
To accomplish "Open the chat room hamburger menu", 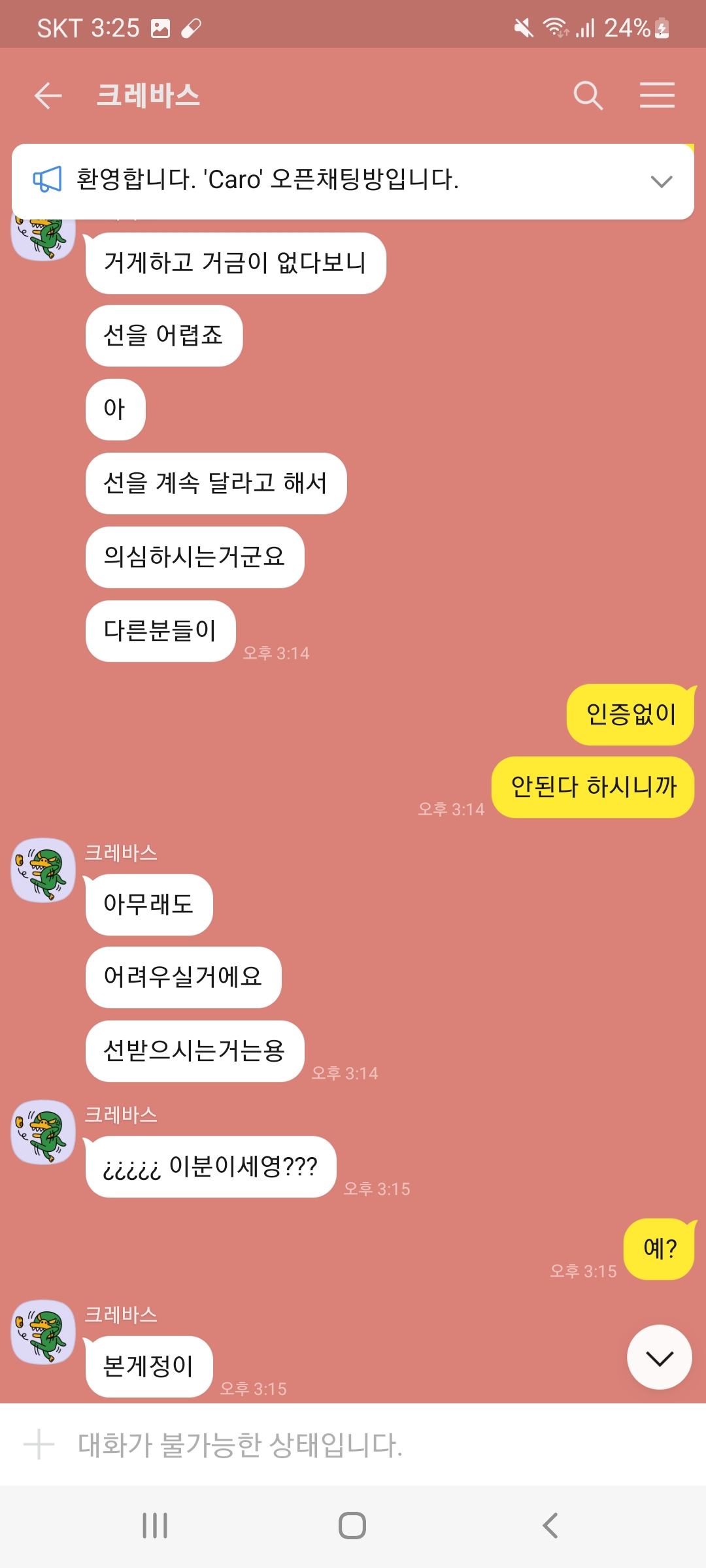I will [x=657, y=96].
